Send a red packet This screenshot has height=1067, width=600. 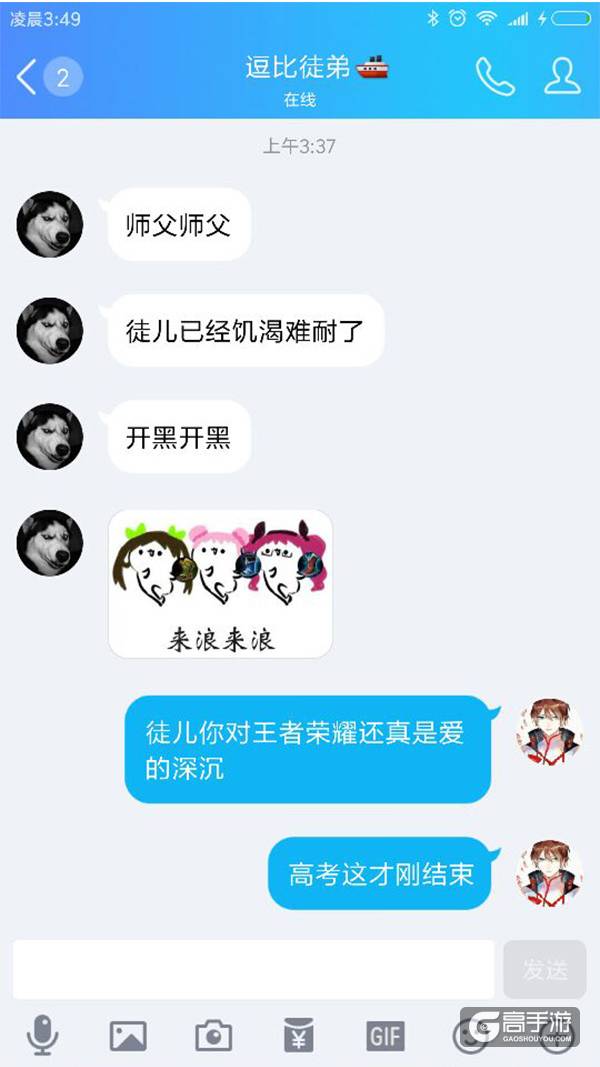[x=299, y=1035]
